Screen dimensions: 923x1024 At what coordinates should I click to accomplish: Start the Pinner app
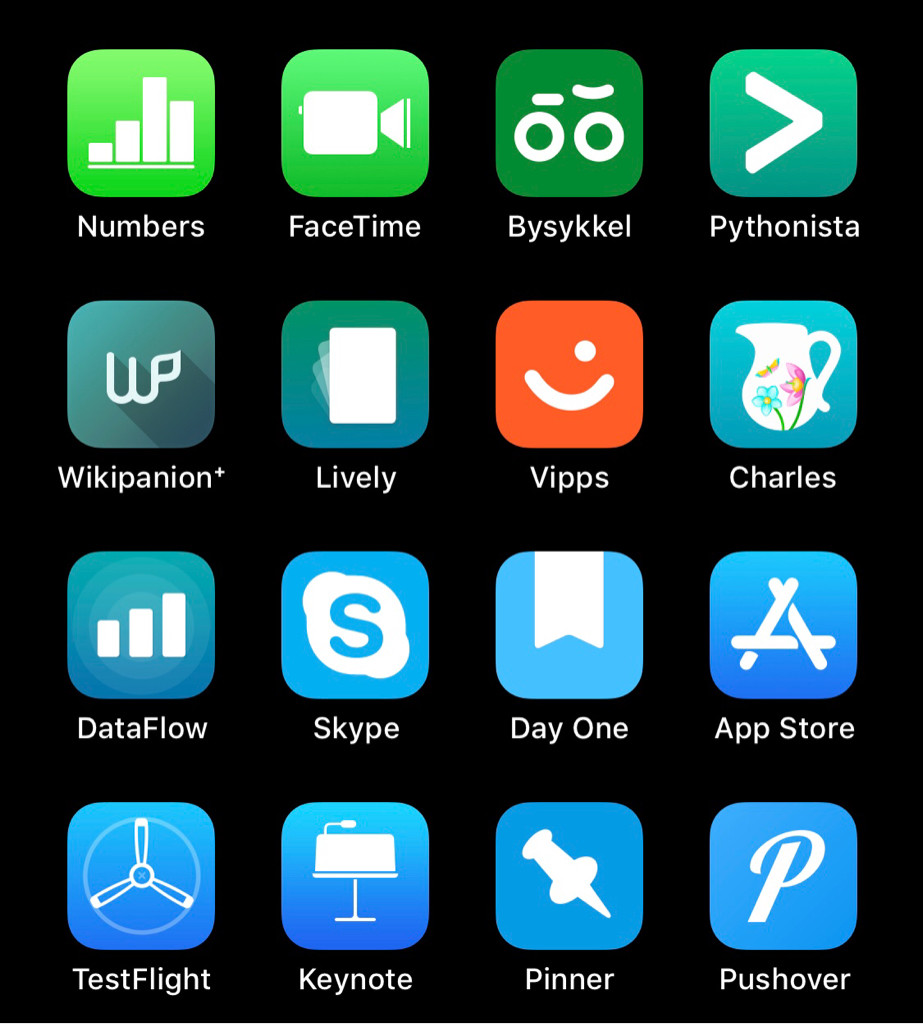tap(569, 875)
